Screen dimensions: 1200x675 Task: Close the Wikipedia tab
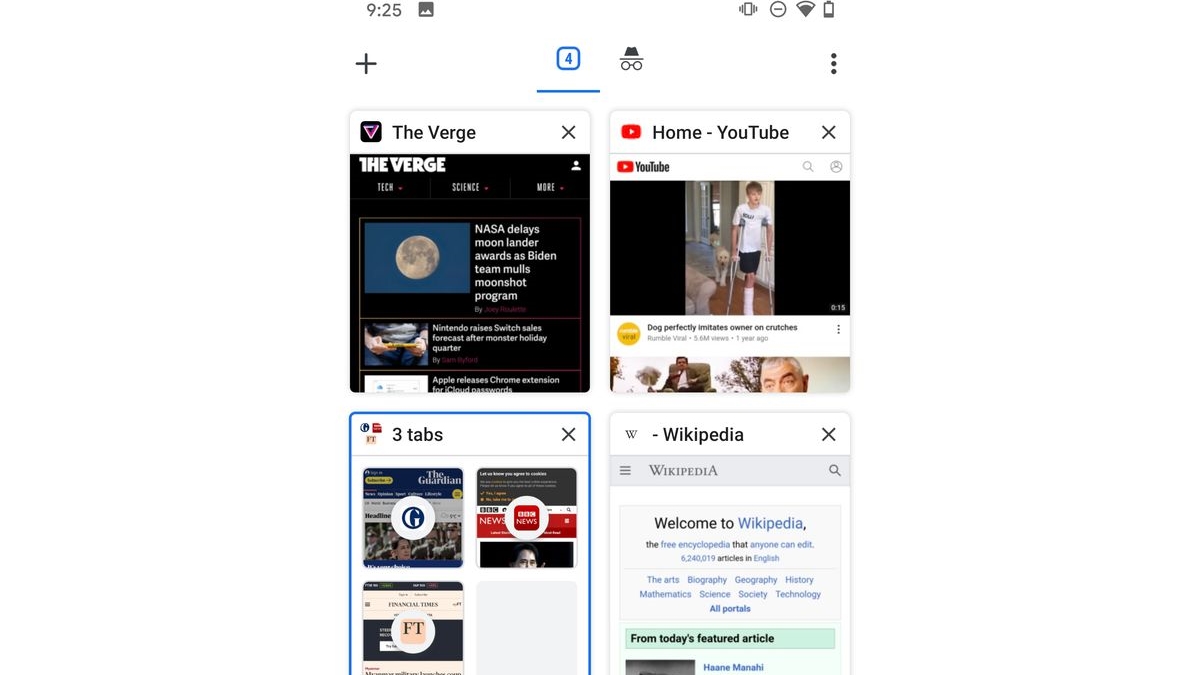tap(828, 434)
